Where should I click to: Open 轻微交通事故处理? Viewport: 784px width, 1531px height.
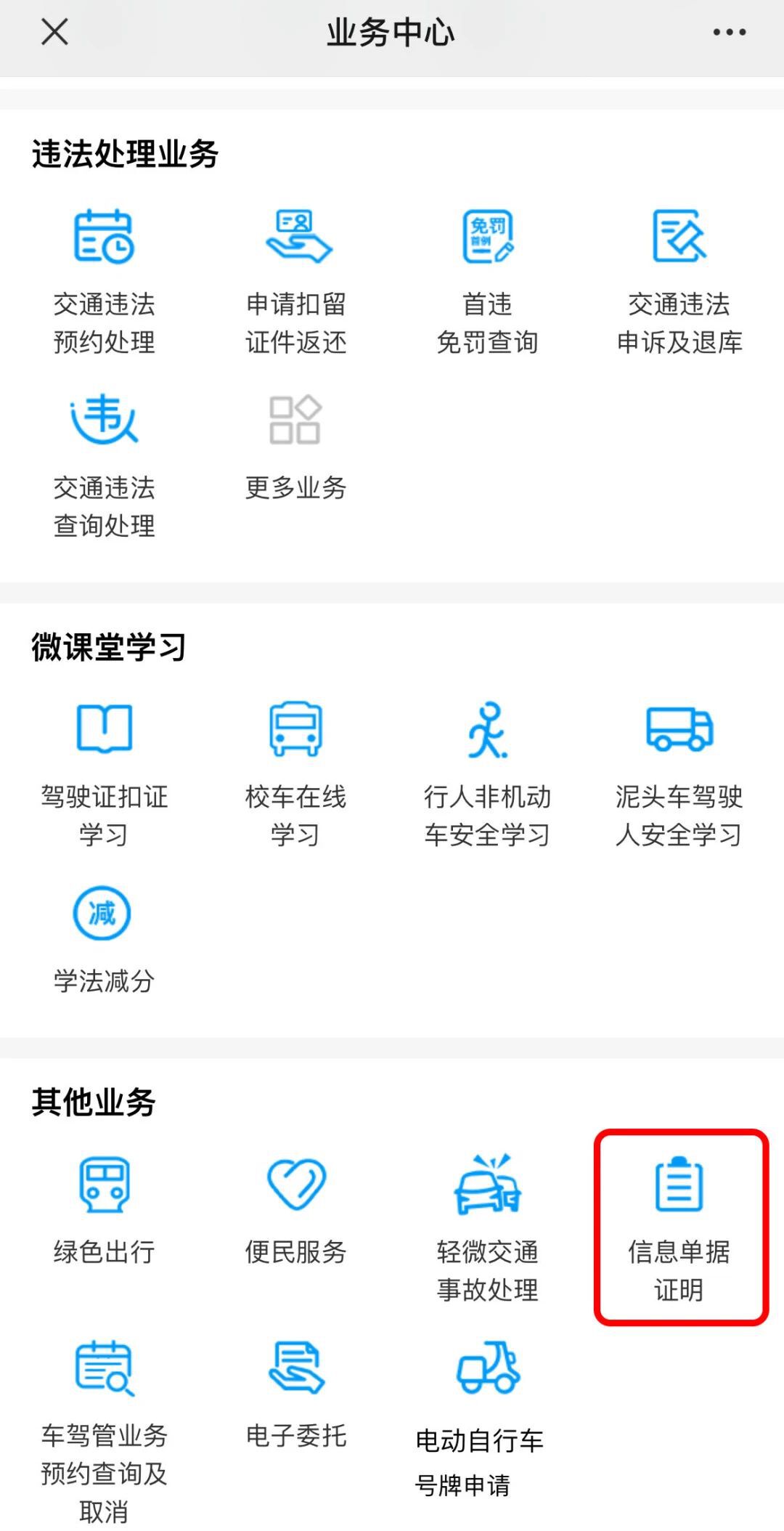pyautogui.click(x=487, y=1229)
